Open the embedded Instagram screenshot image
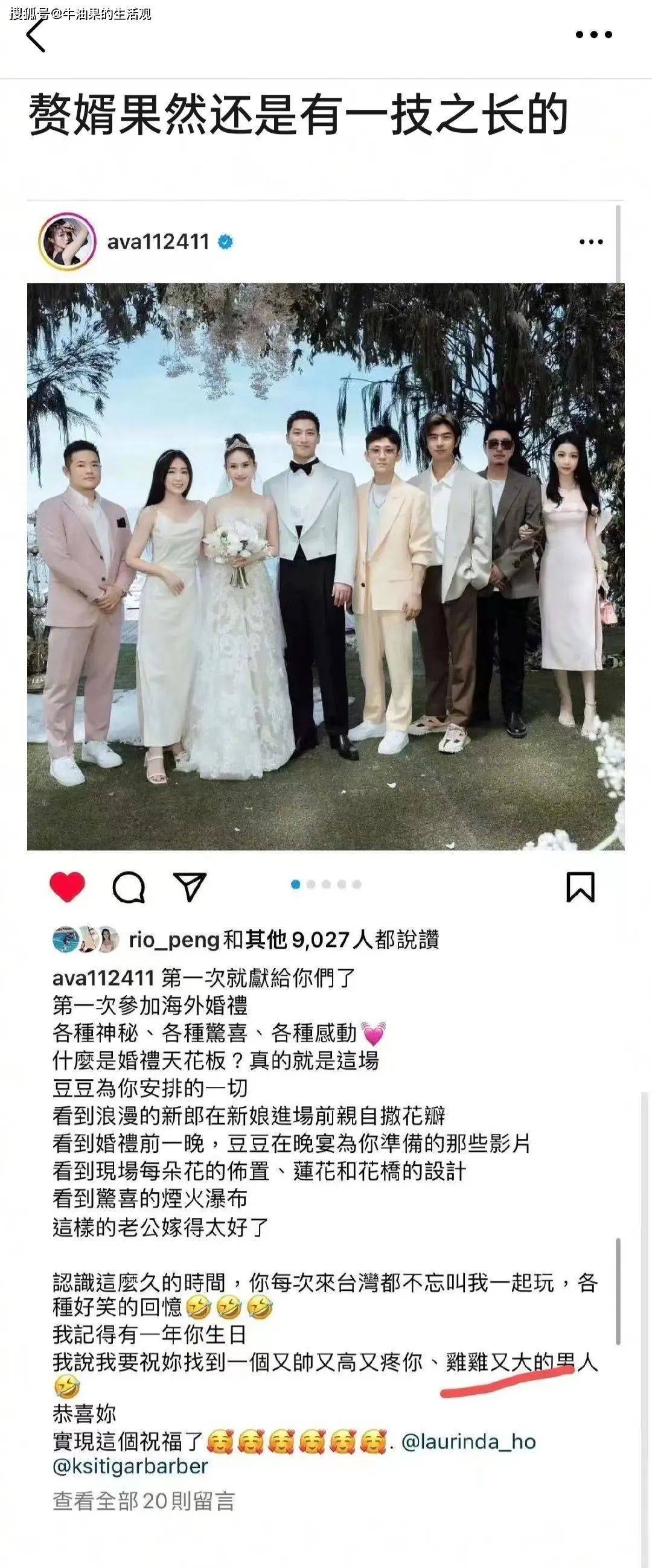The width and height of the screenshot is (652, 1568). pos(325,566)
